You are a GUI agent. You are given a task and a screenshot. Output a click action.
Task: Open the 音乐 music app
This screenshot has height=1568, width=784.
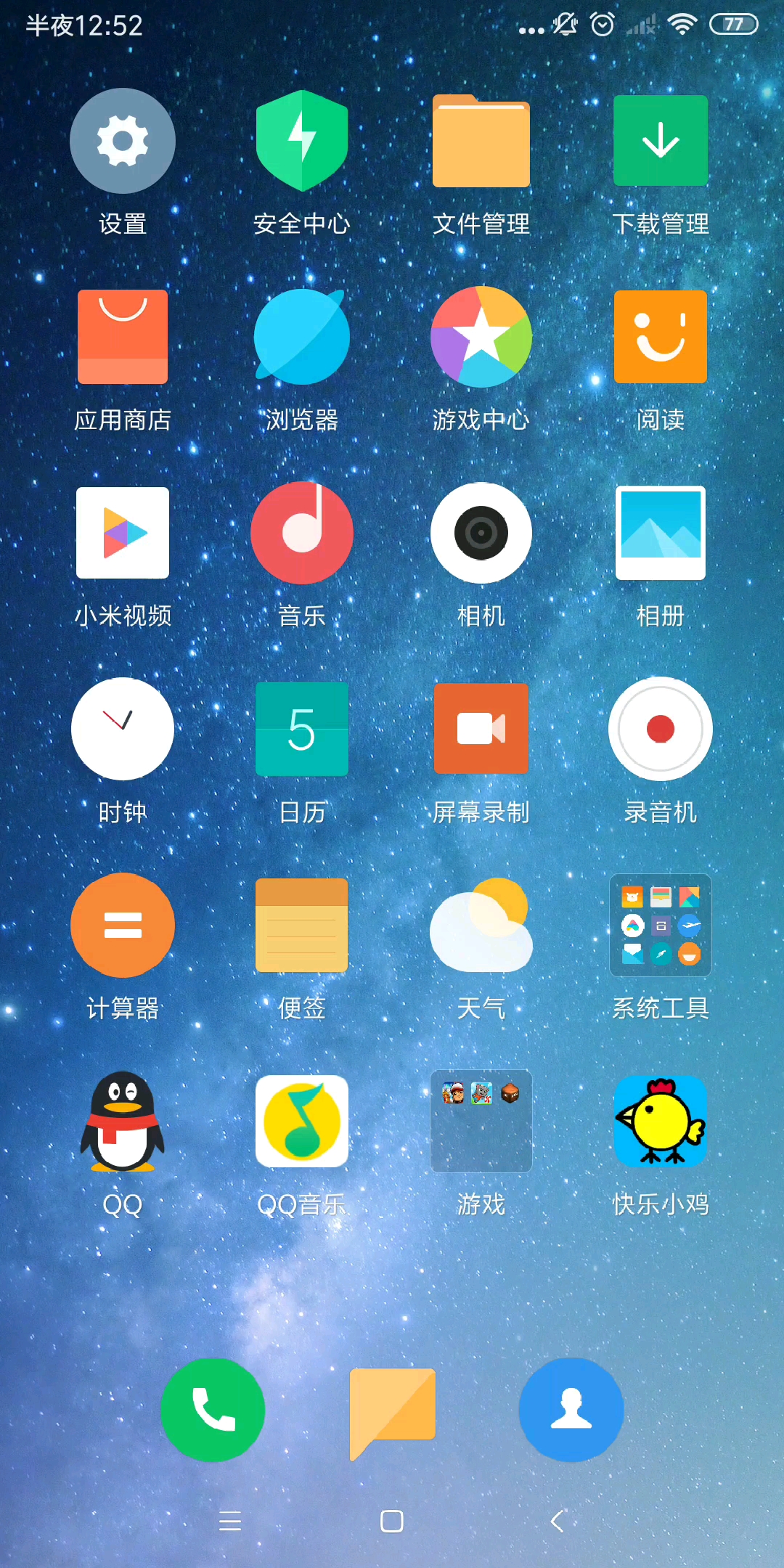(x=301, y=533)
